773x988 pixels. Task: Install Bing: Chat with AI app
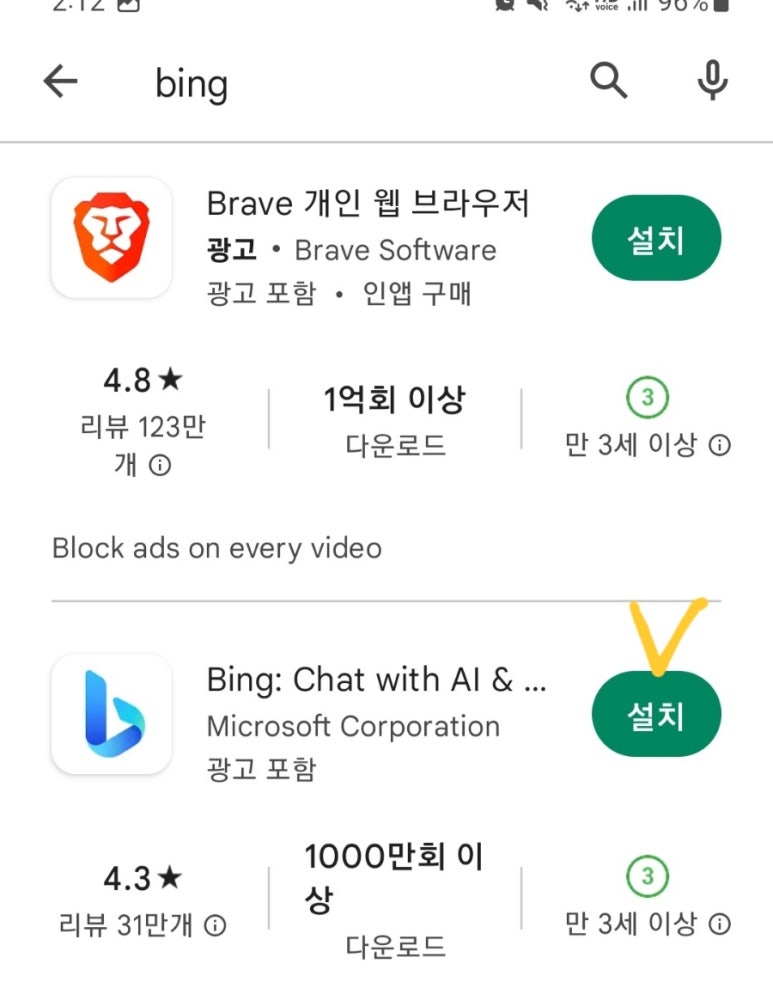point(656,714)
